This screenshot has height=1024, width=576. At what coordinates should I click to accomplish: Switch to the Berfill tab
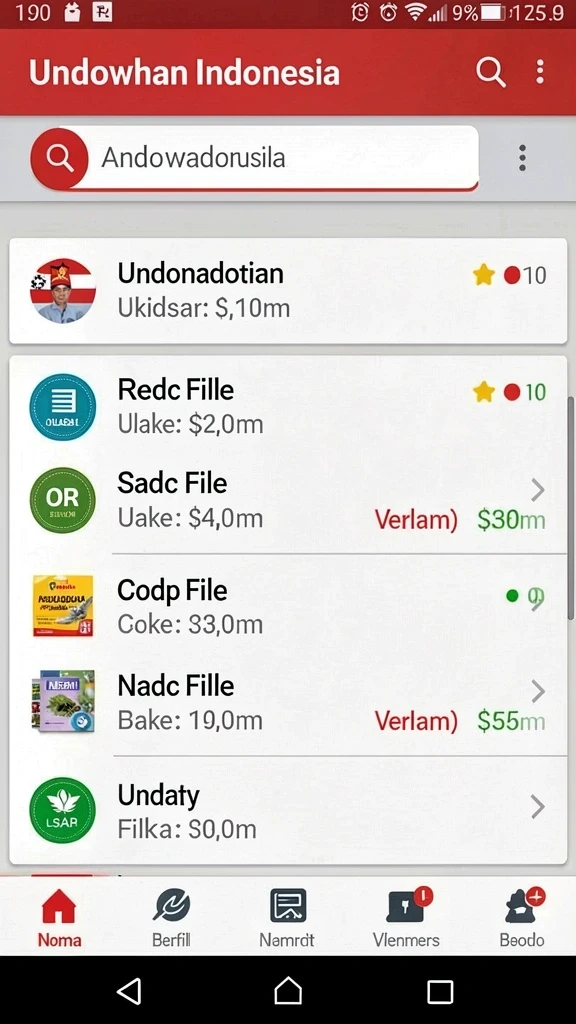172,920
